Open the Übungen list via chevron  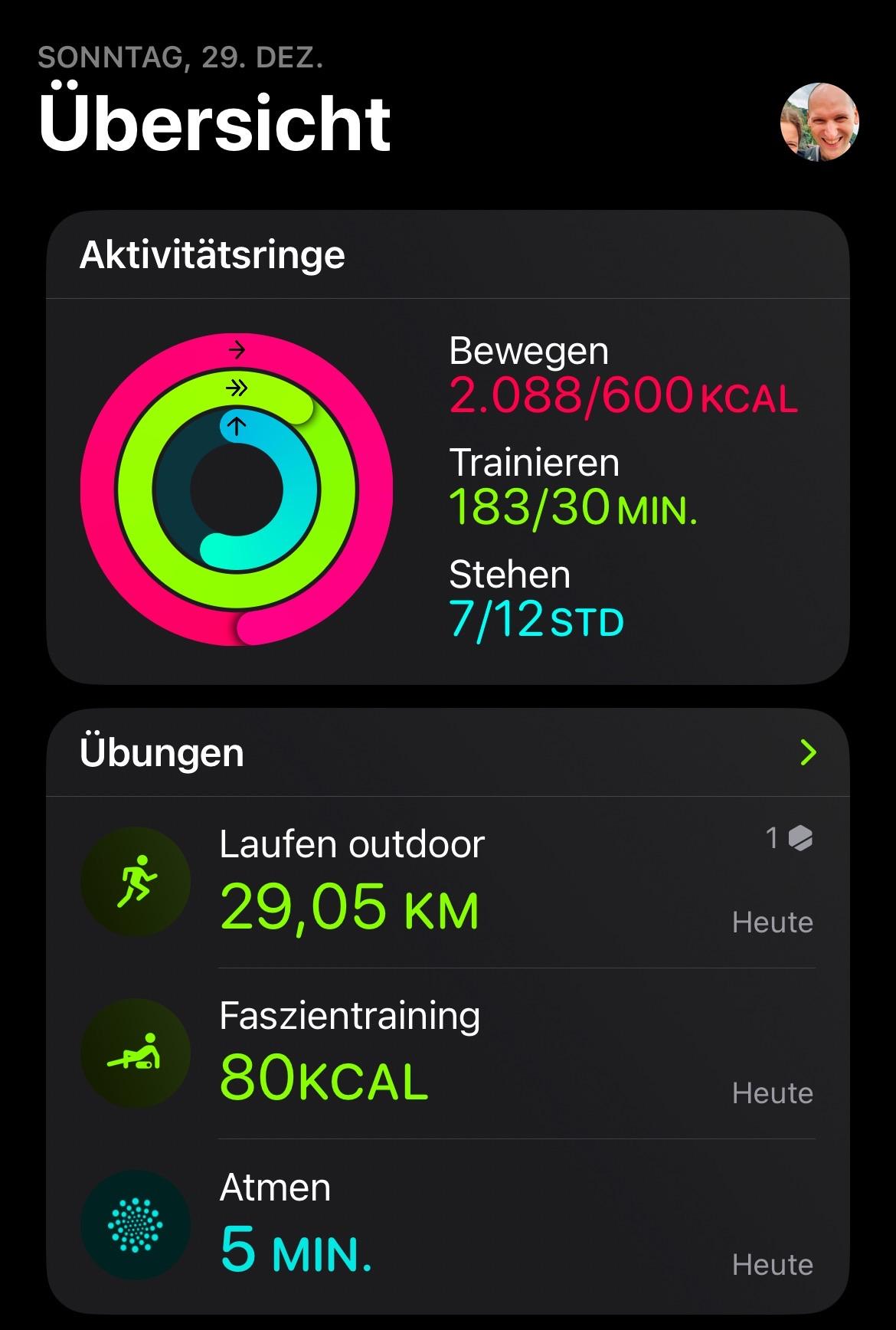[807, 752]
